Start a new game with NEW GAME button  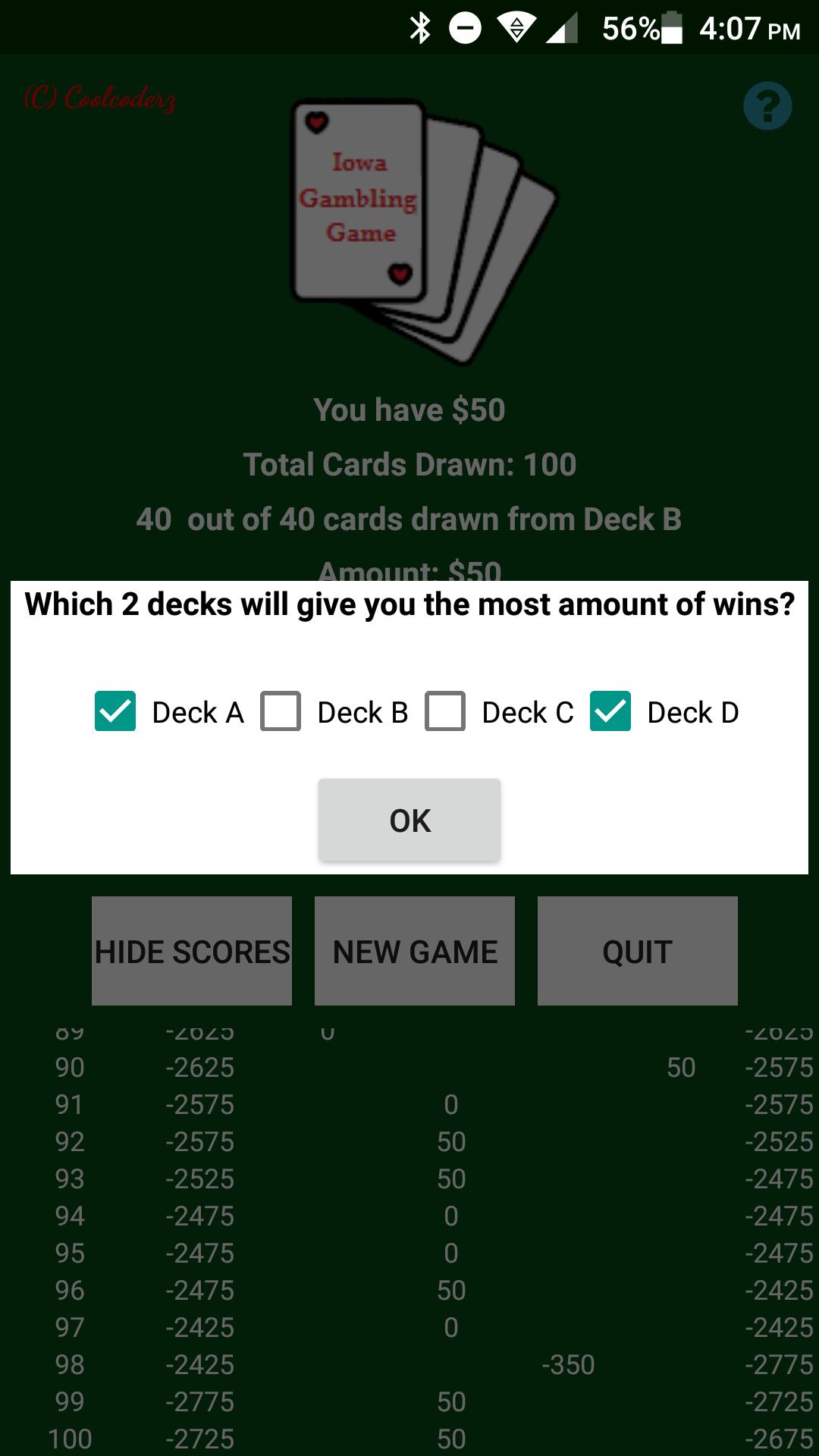pos(414,950)
